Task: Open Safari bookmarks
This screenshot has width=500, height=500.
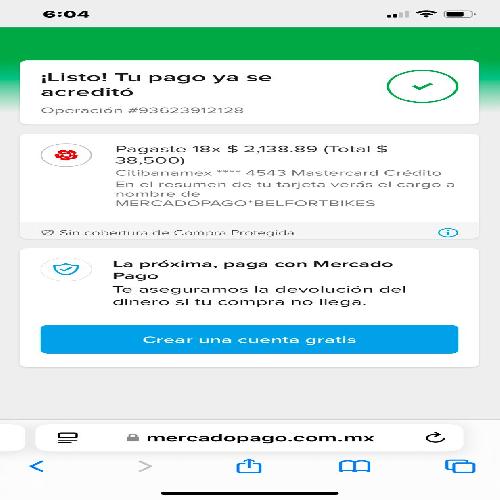Action: [354, 466]
